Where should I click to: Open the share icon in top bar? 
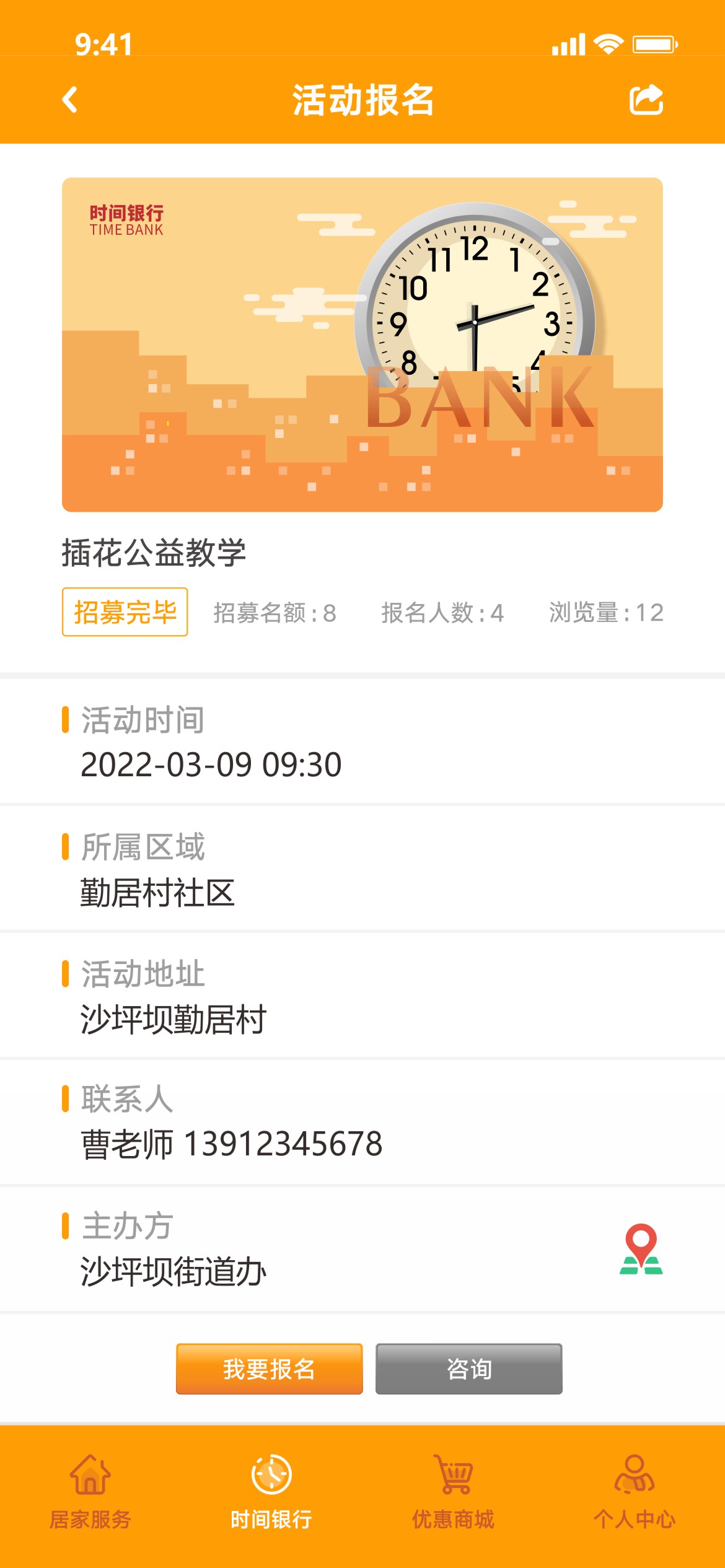coord(647,99)
